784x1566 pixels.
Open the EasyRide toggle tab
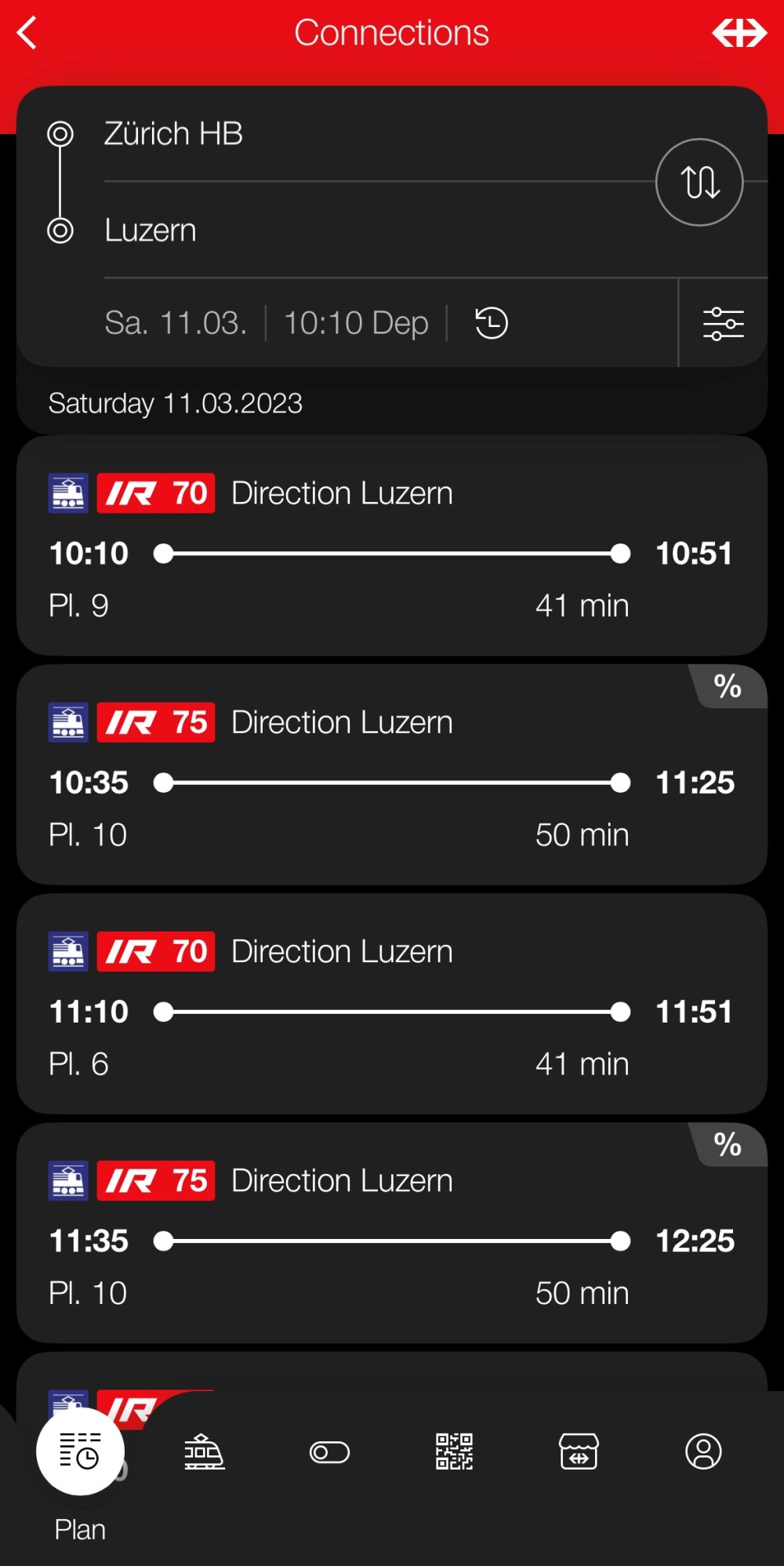point(329,1452)
